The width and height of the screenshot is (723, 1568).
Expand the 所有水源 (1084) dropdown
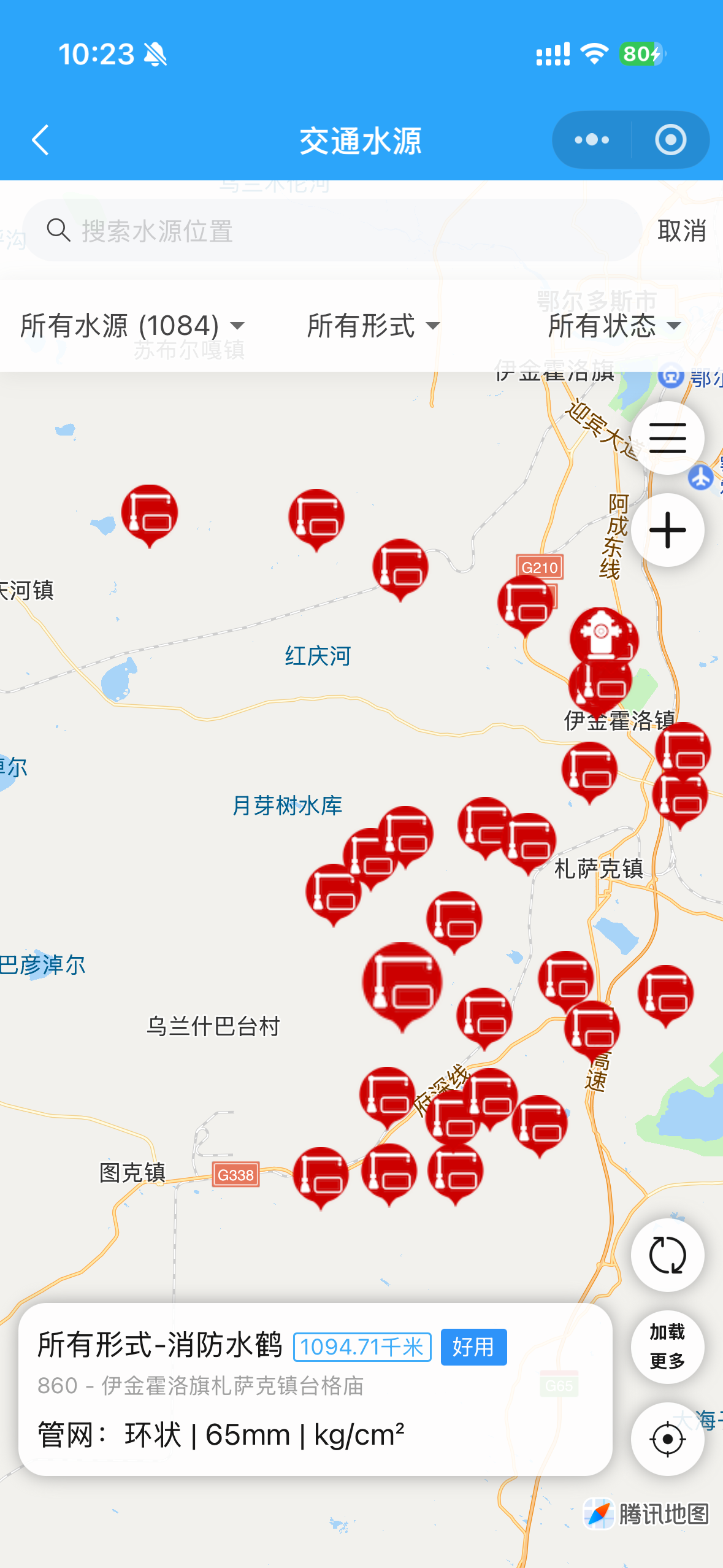click(x=132, y=325)
